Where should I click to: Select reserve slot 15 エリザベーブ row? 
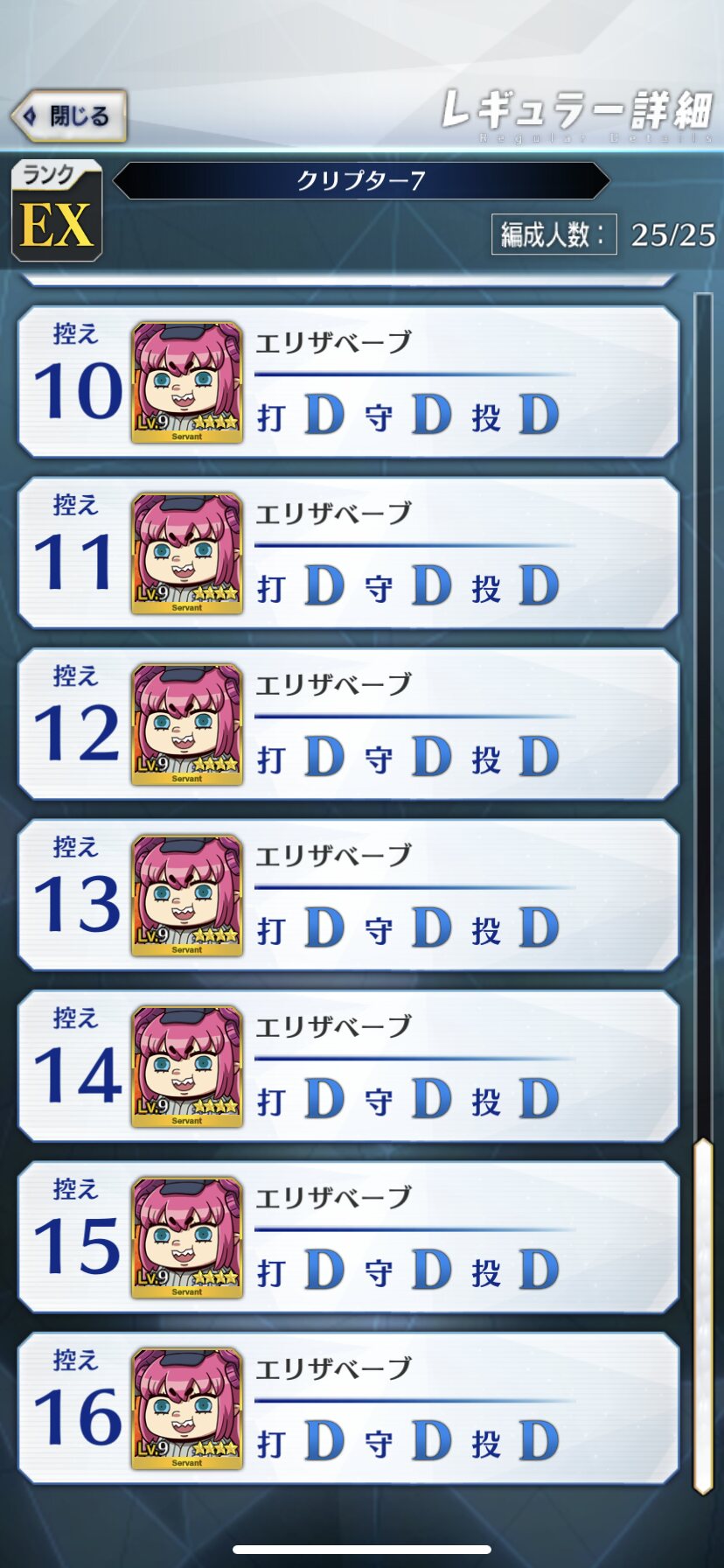[x=348, y=1237]
